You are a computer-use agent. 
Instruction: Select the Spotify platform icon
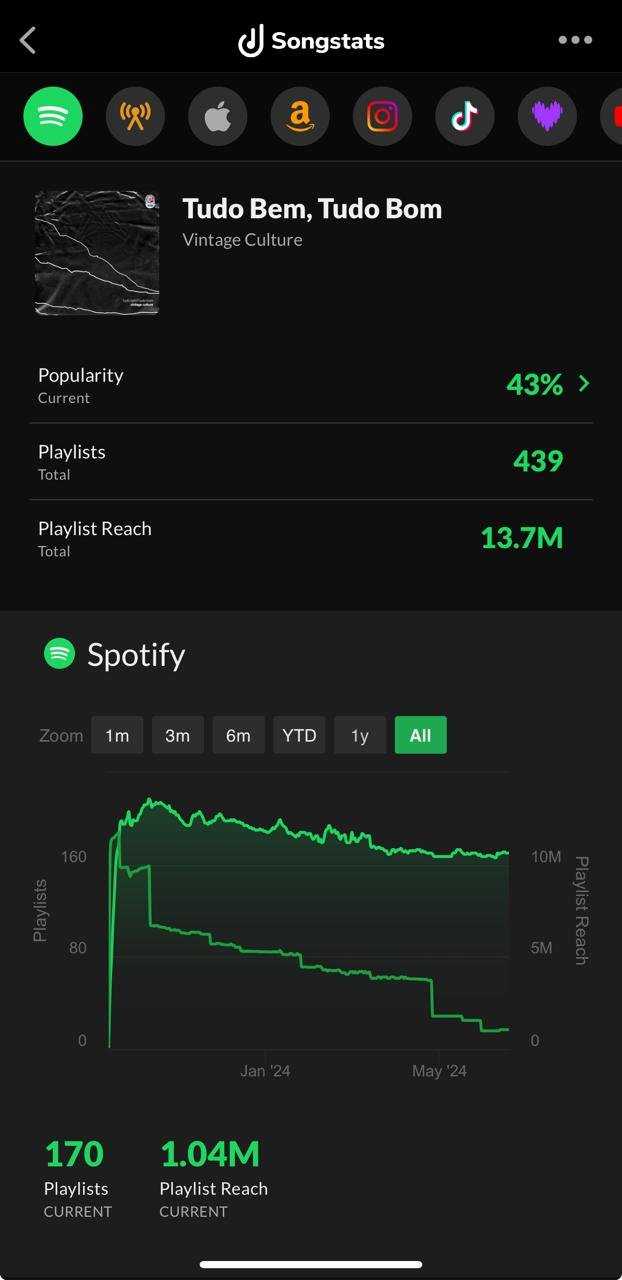53,117
